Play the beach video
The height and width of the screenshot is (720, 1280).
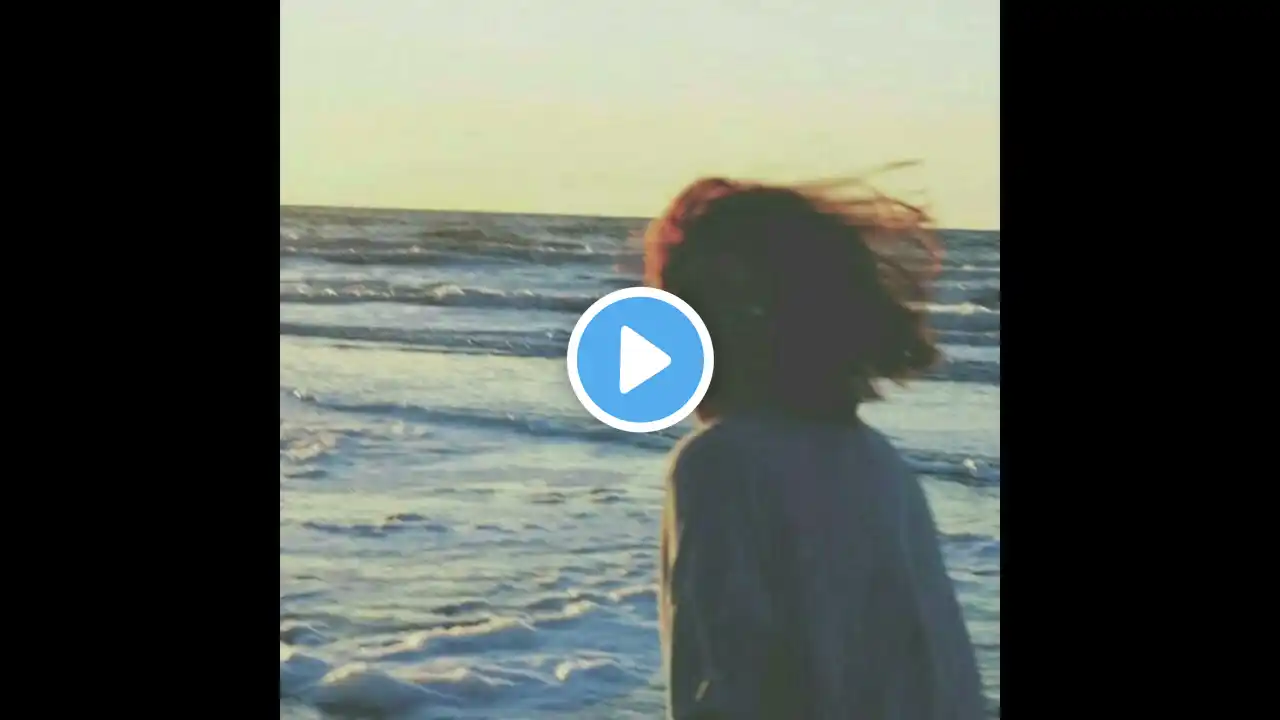coord(640,360)
